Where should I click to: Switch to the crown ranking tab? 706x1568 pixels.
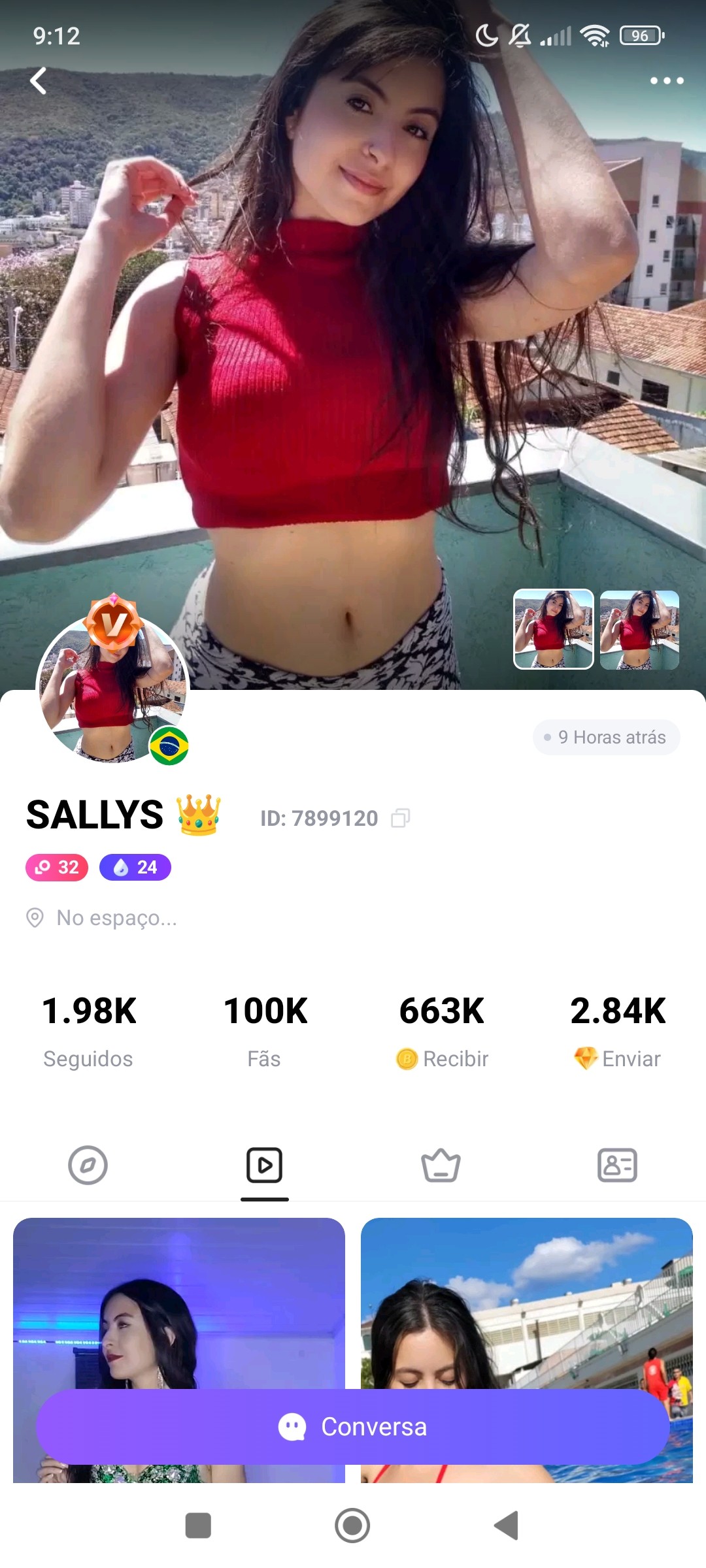click(x=441, y=1165)
